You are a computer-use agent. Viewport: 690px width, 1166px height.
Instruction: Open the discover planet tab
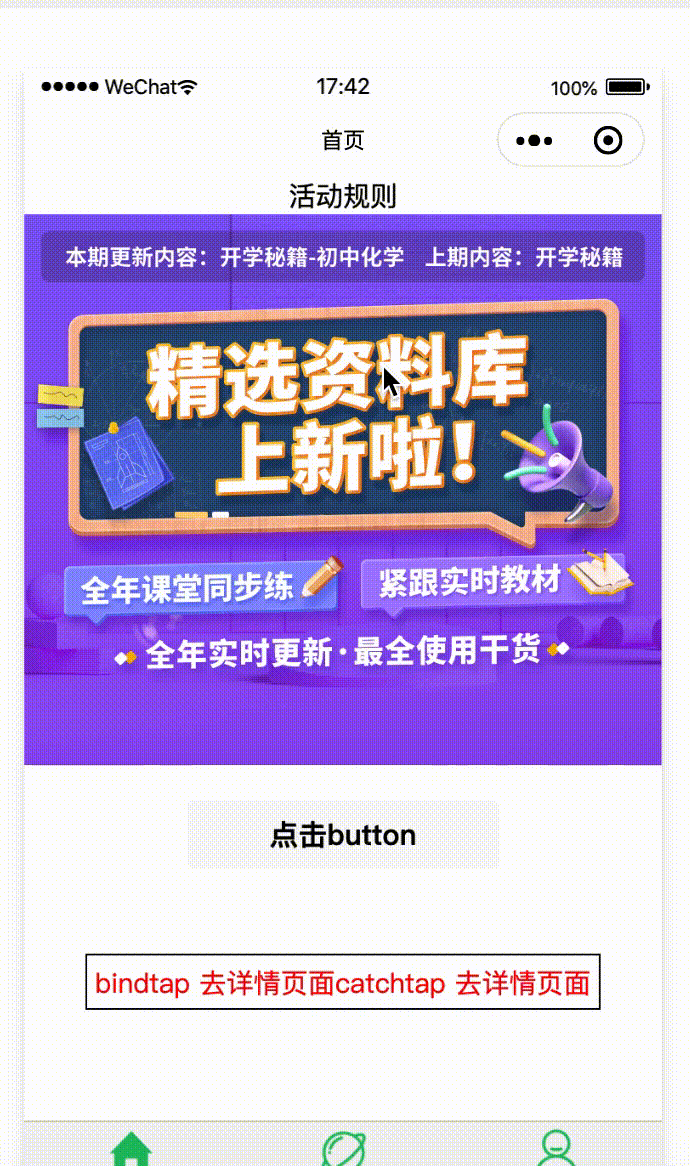click(x=343, y=1148)
